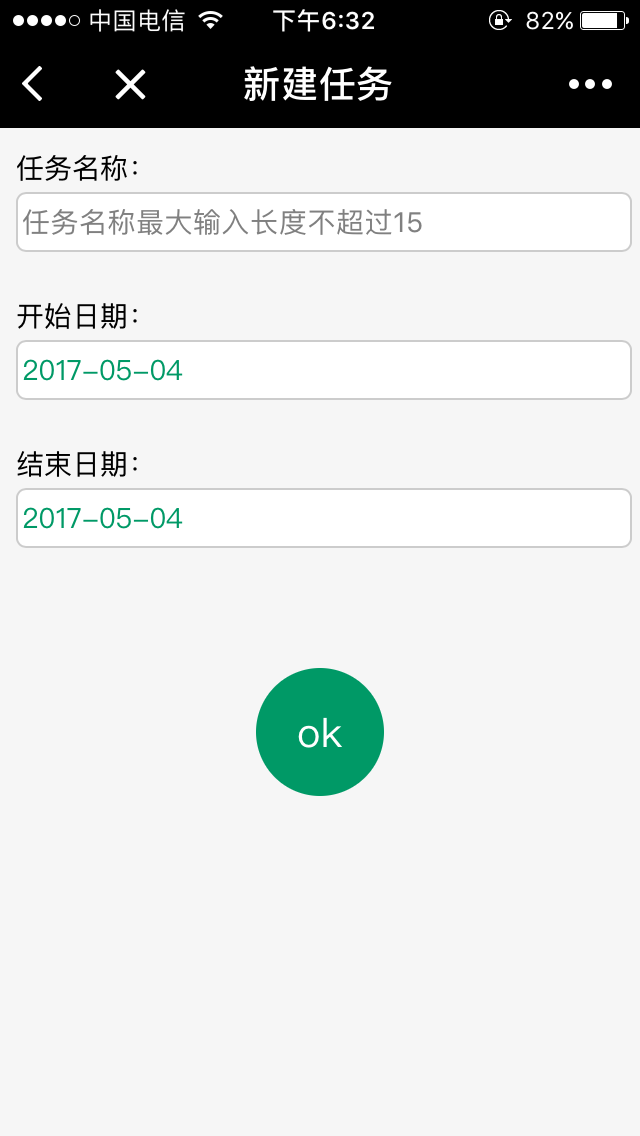Pick an end date under 结束日期
The width and height of the screenshot is (640, 1136).
coord(324,518)
